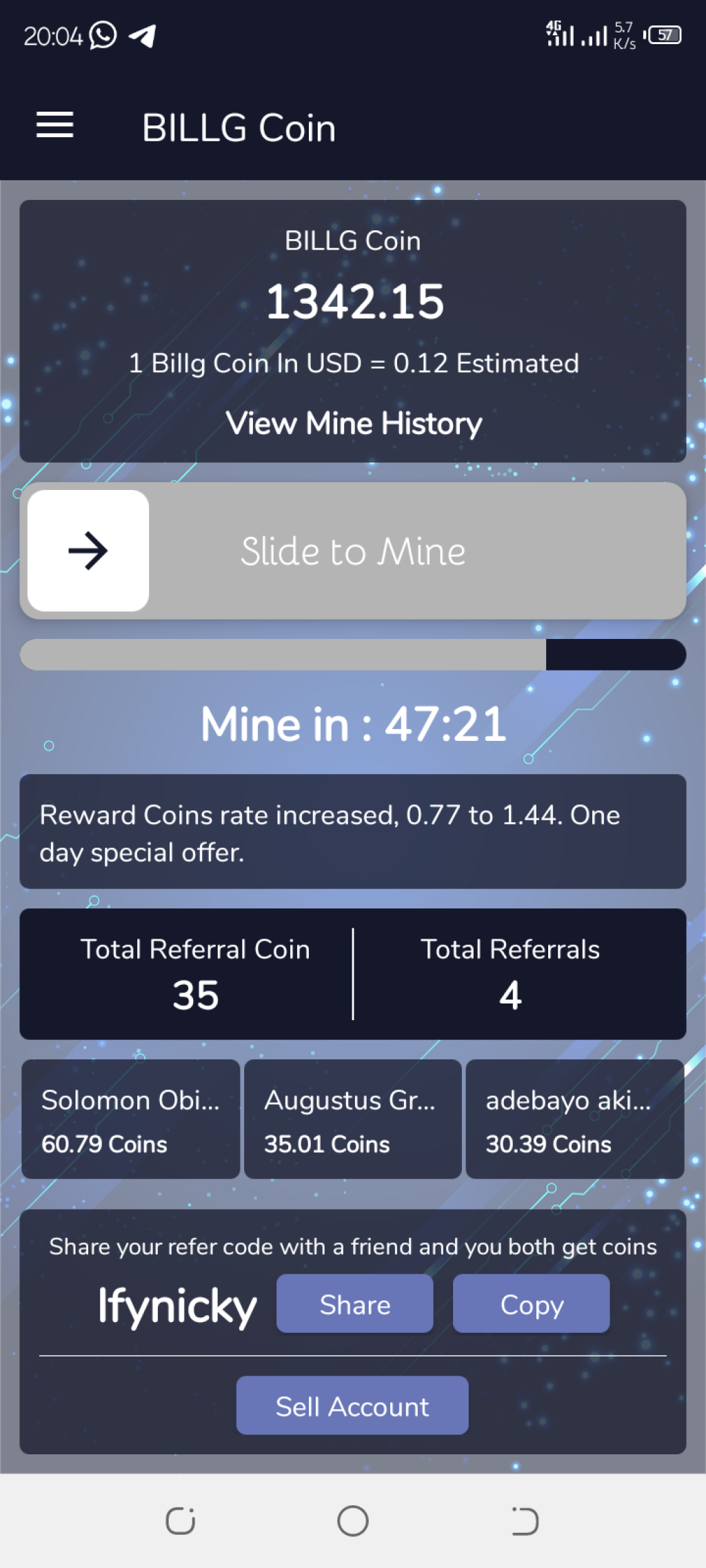Tap the Slide to Mine arrow handle
This screenshot has height=1568, width=706.
88,551
